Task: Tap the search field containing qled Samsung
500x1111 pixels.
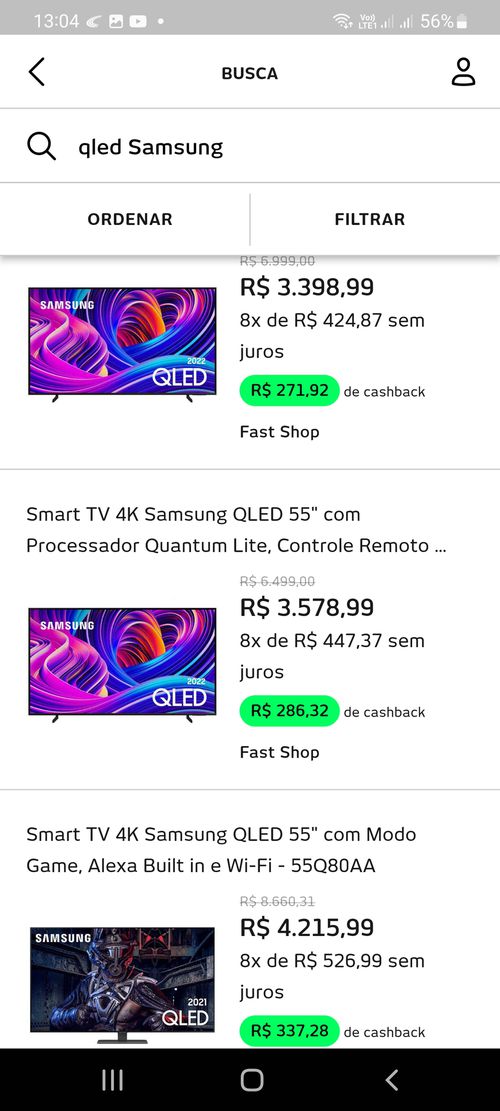Action: click(x=250, y=147)
